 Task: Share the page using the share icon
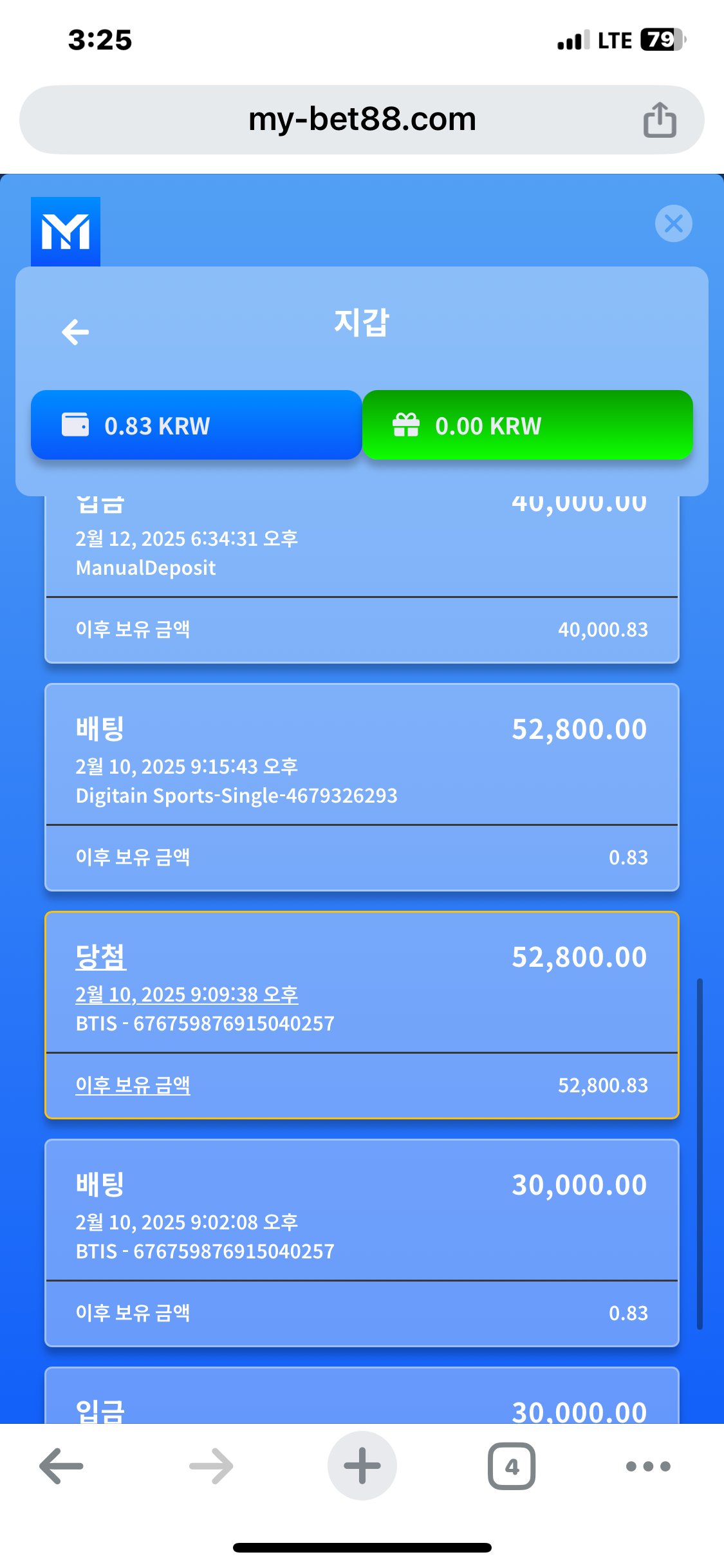[x=660, y=120]
